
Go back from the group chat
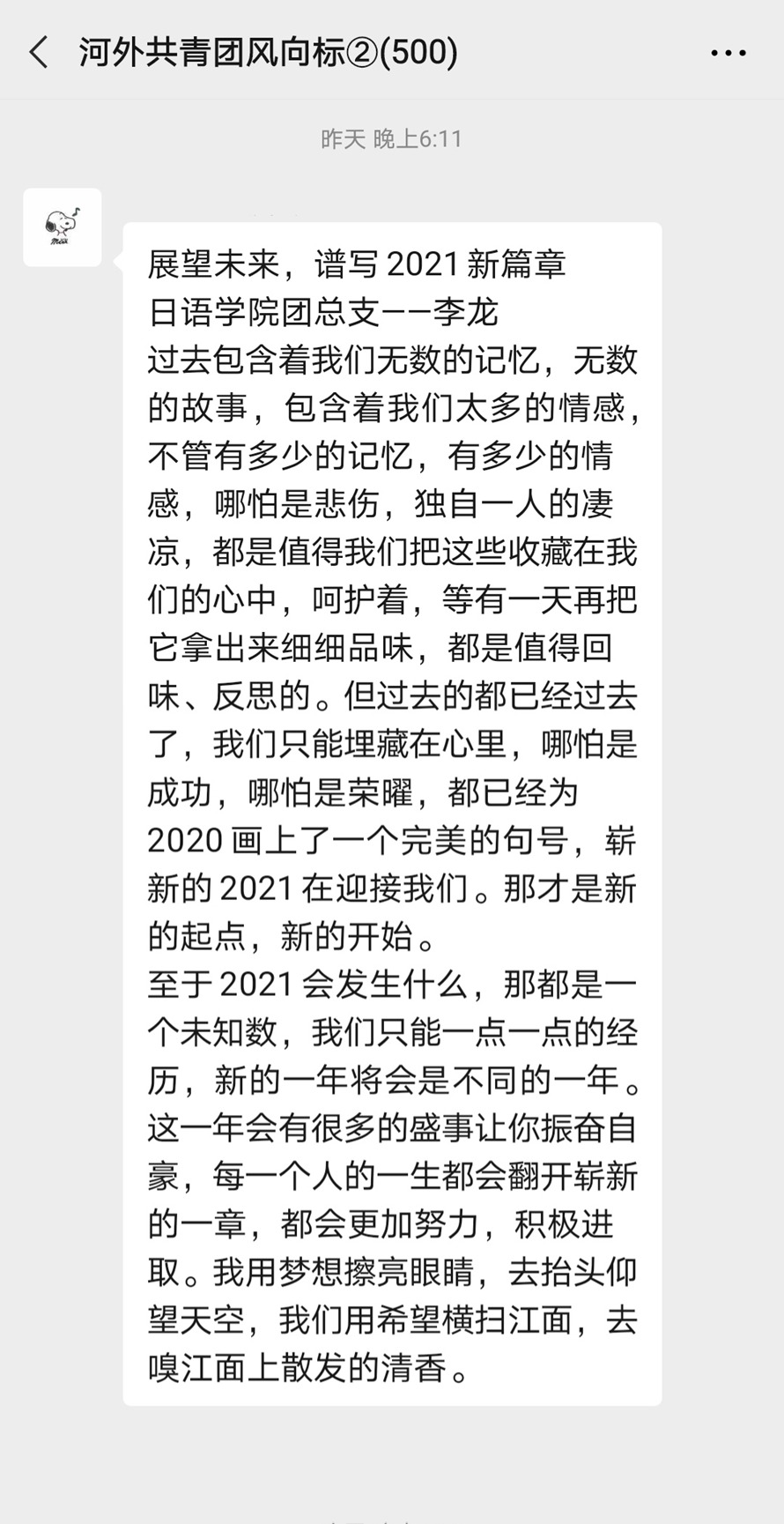pyautogui.click(x=39, y=53)
